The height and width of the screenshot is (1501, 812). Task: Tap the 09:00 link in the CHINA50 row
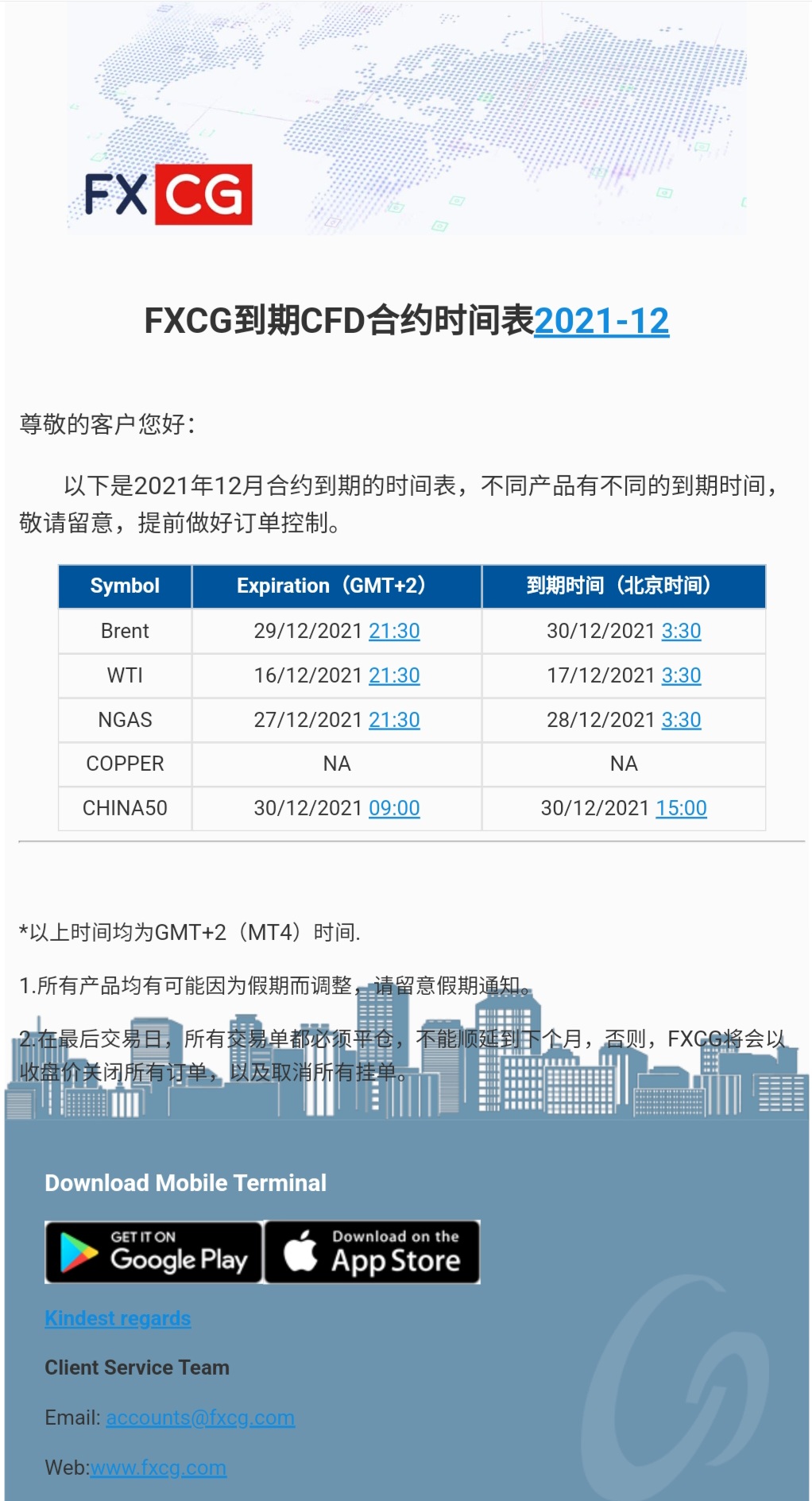pyautogui.click(x=394, y=808)
